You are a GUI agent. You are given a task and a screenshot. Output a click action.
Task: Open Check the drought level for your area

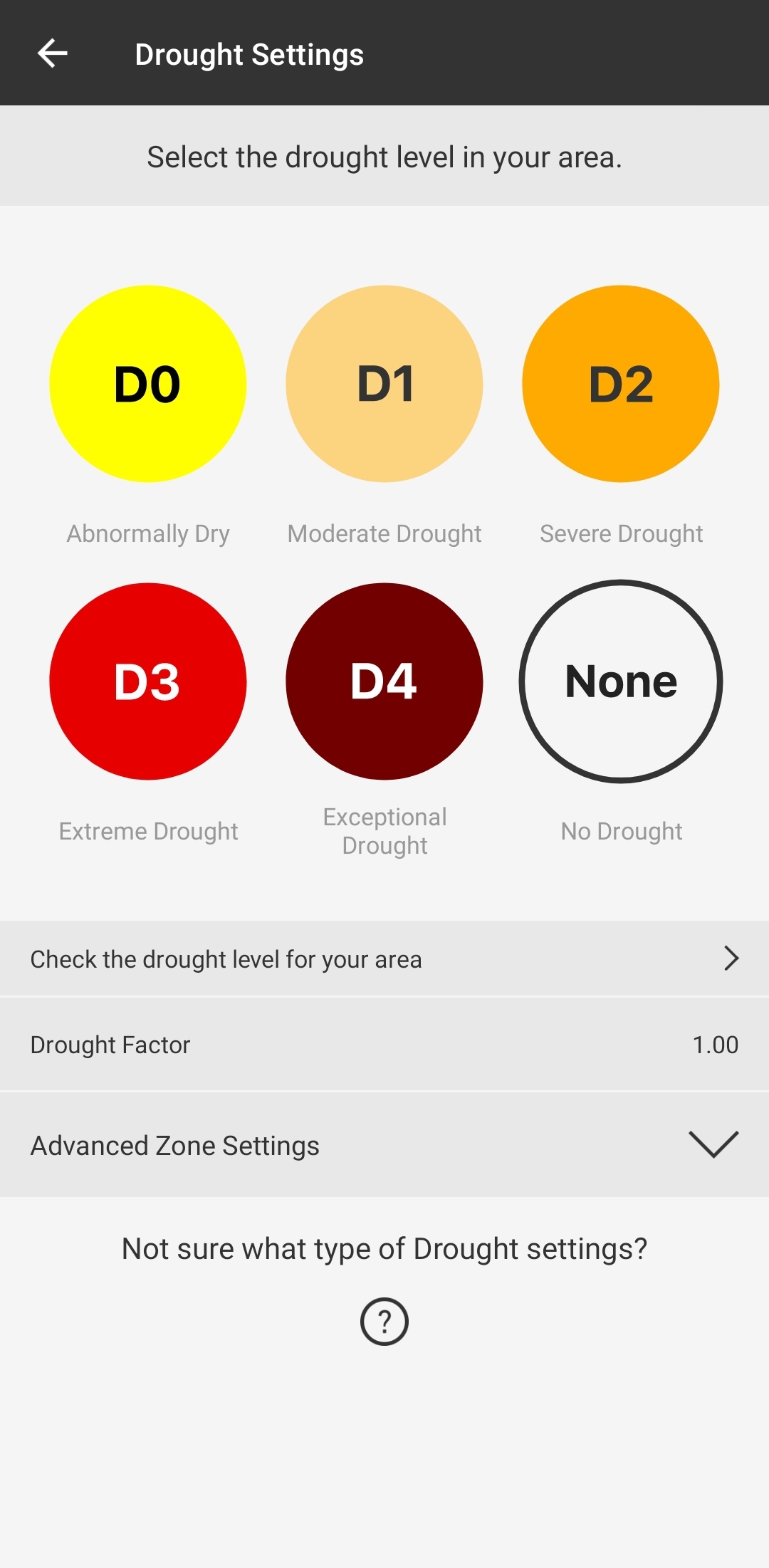[384, 958]
